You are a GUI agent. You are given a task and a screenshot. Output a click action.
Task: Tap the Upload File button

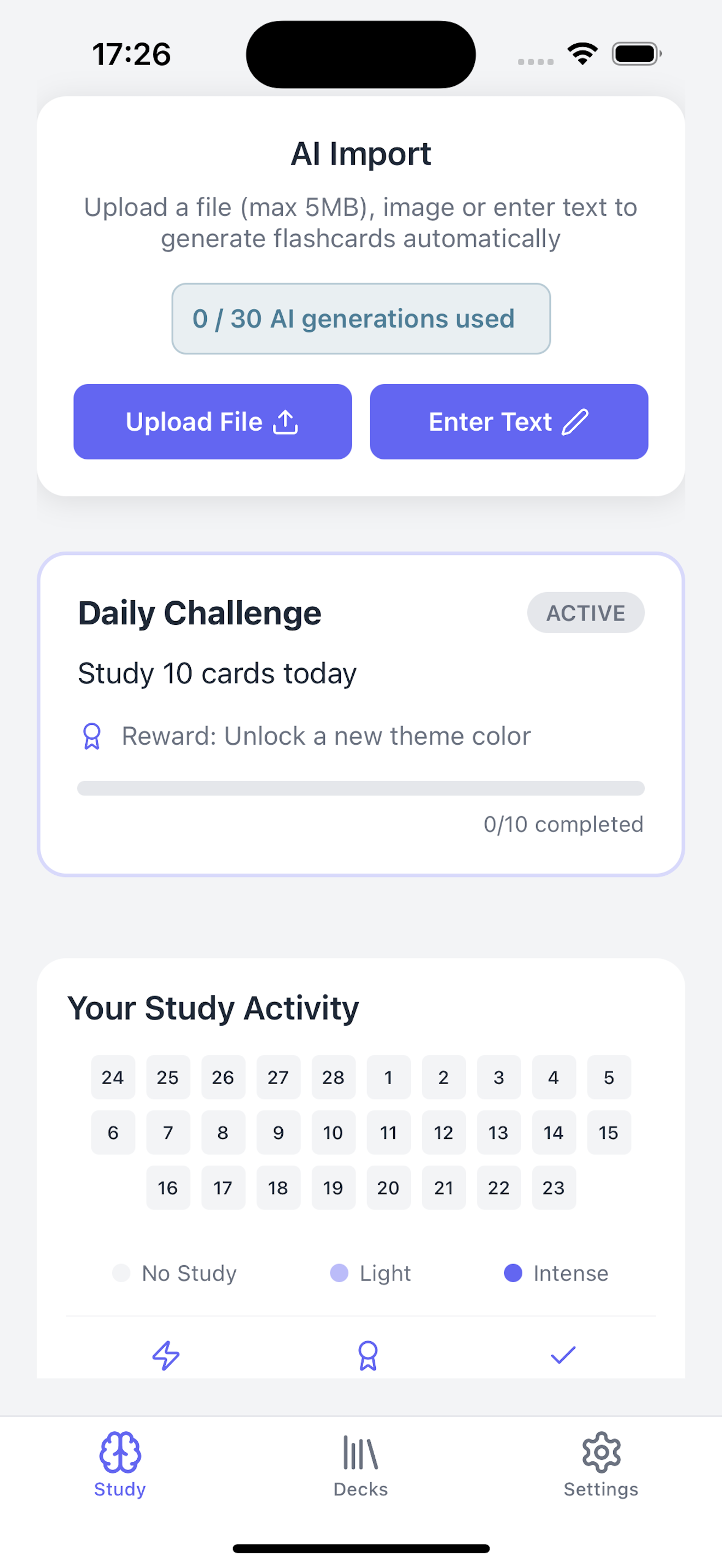pos(212,422)
